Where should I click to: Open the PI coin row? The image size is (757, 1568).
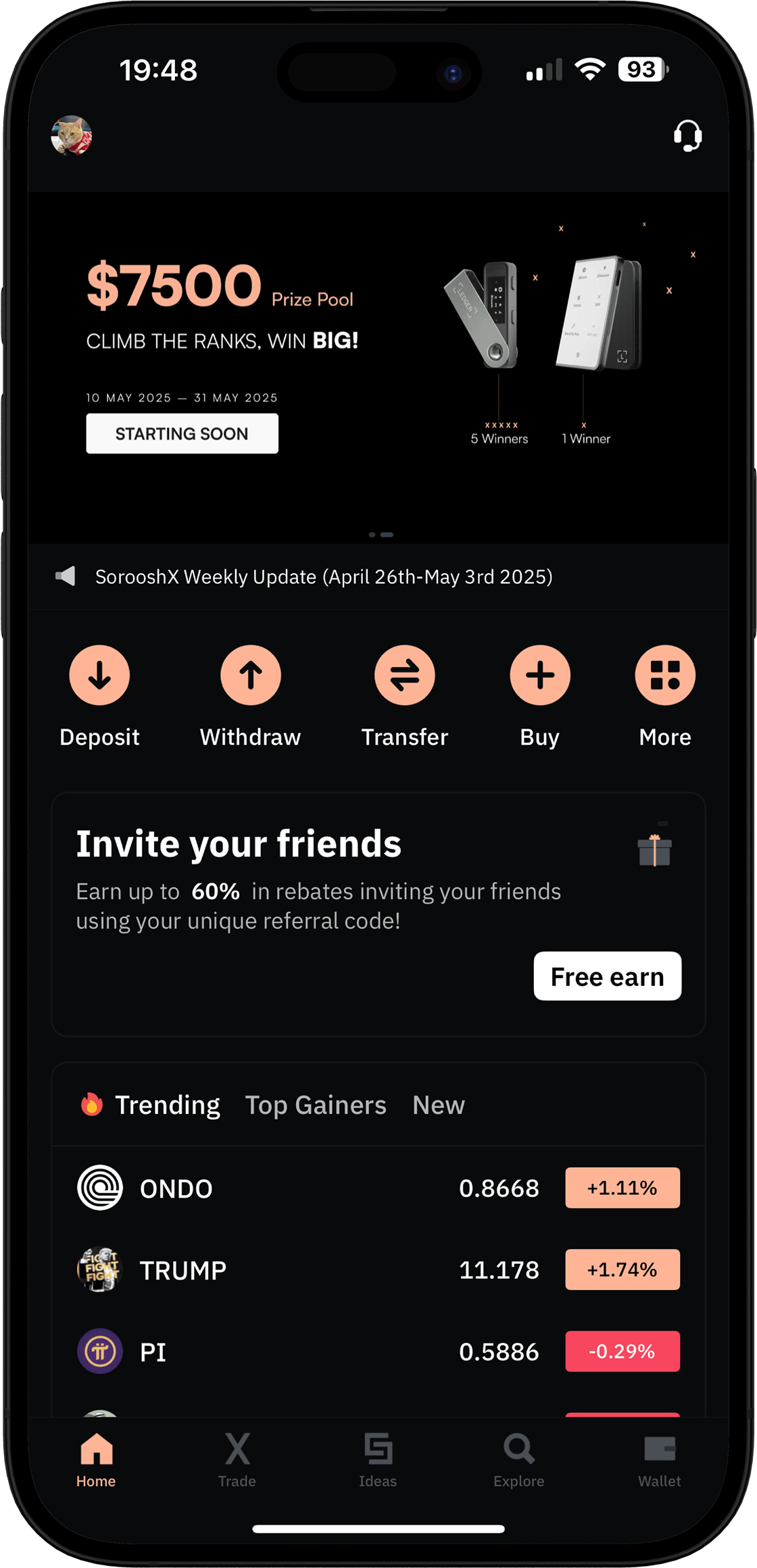click(x=378, y=1351)
